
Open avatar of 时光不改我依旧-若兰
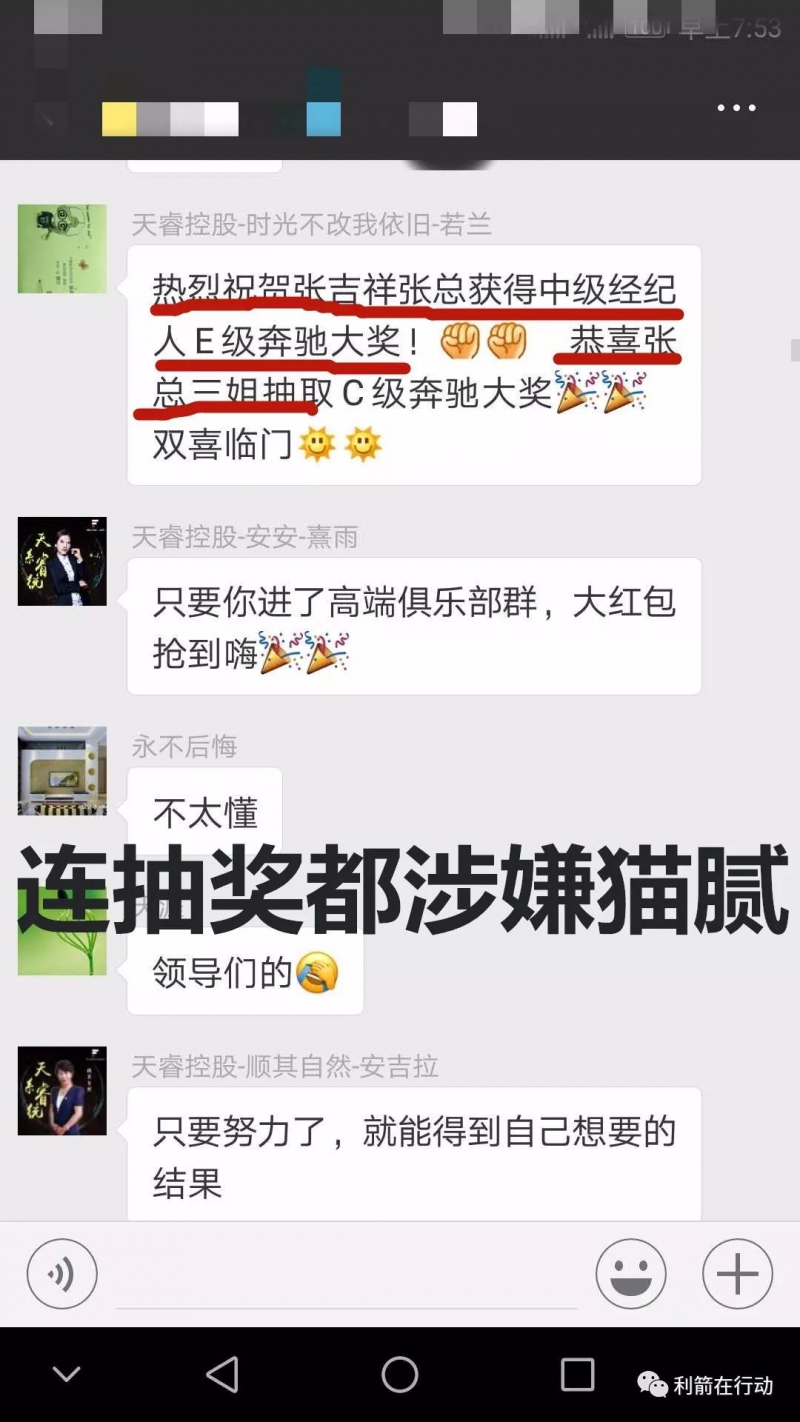pos(62,249)
